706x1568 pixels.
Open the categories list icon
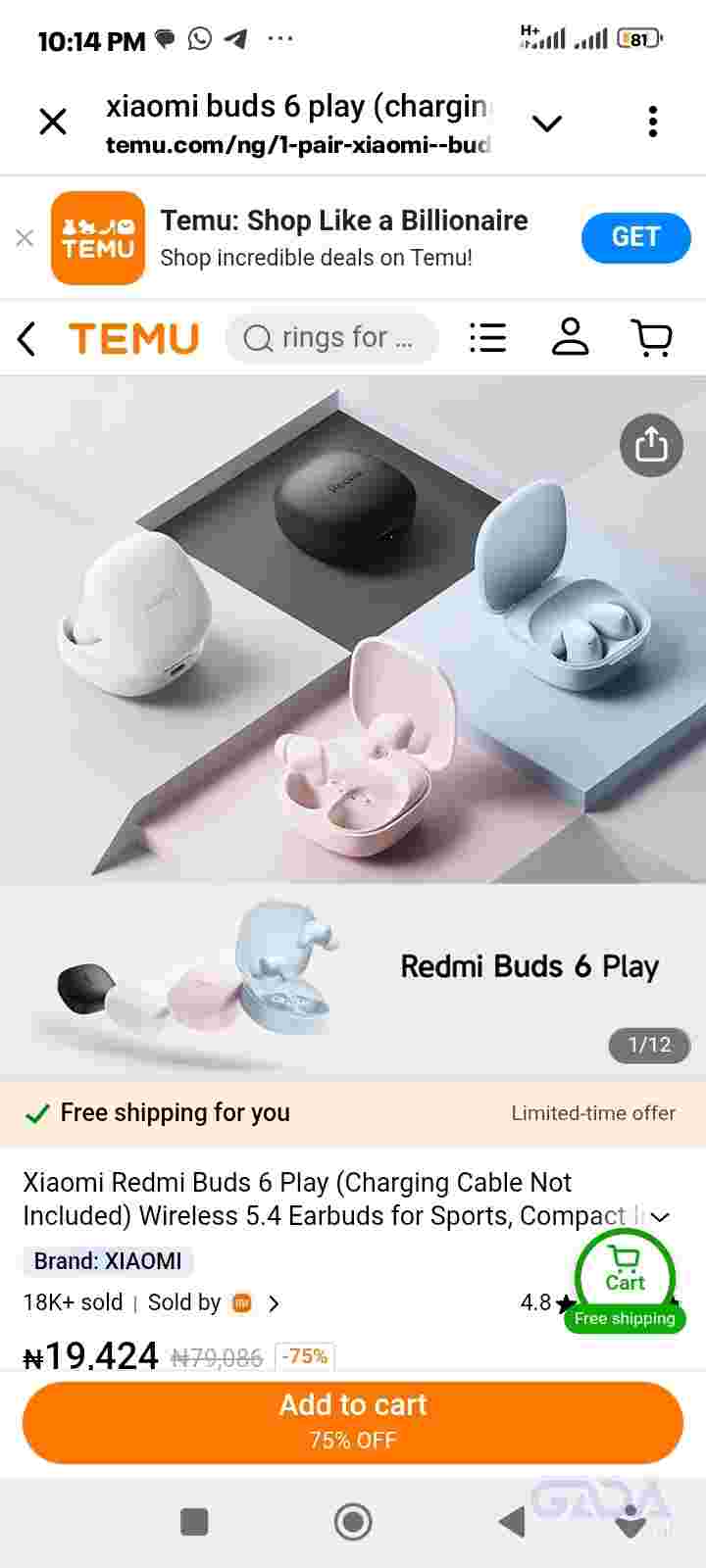click(x=487, y=338)
